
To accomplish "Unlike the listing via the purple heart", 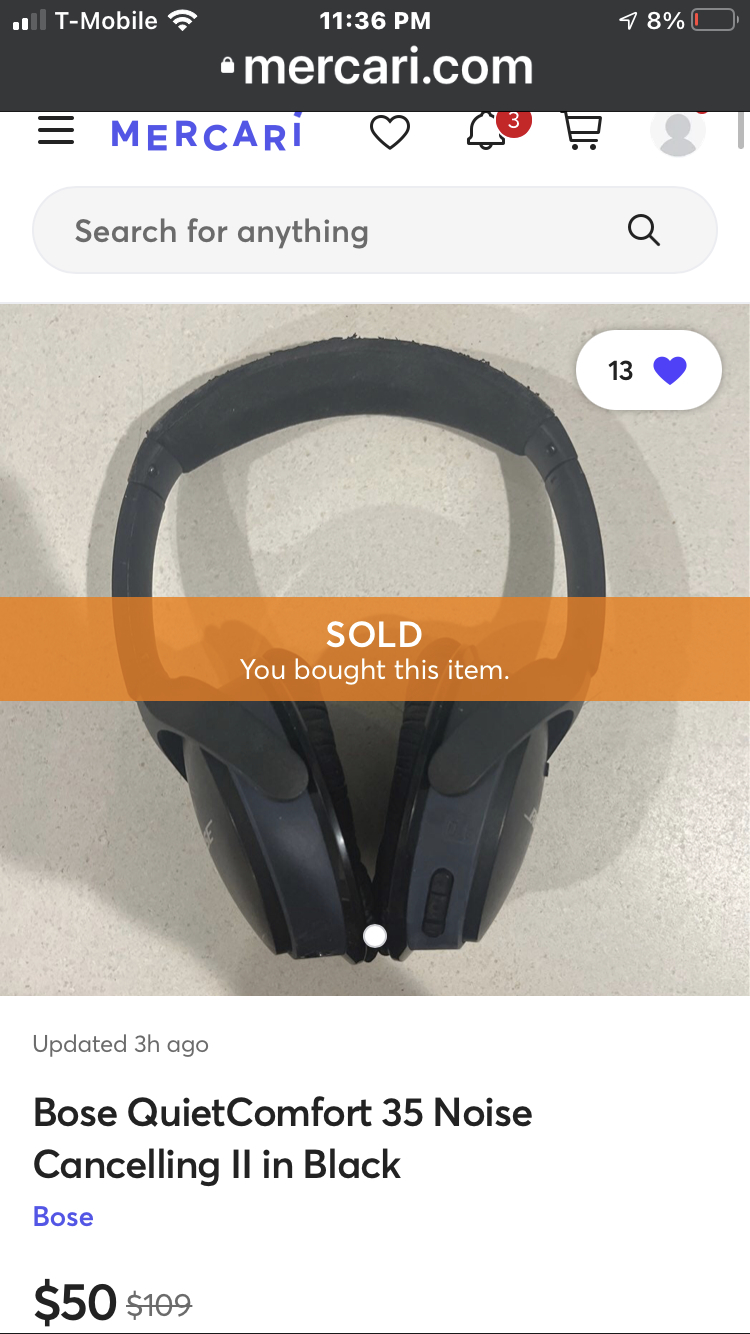I will 670,369.
